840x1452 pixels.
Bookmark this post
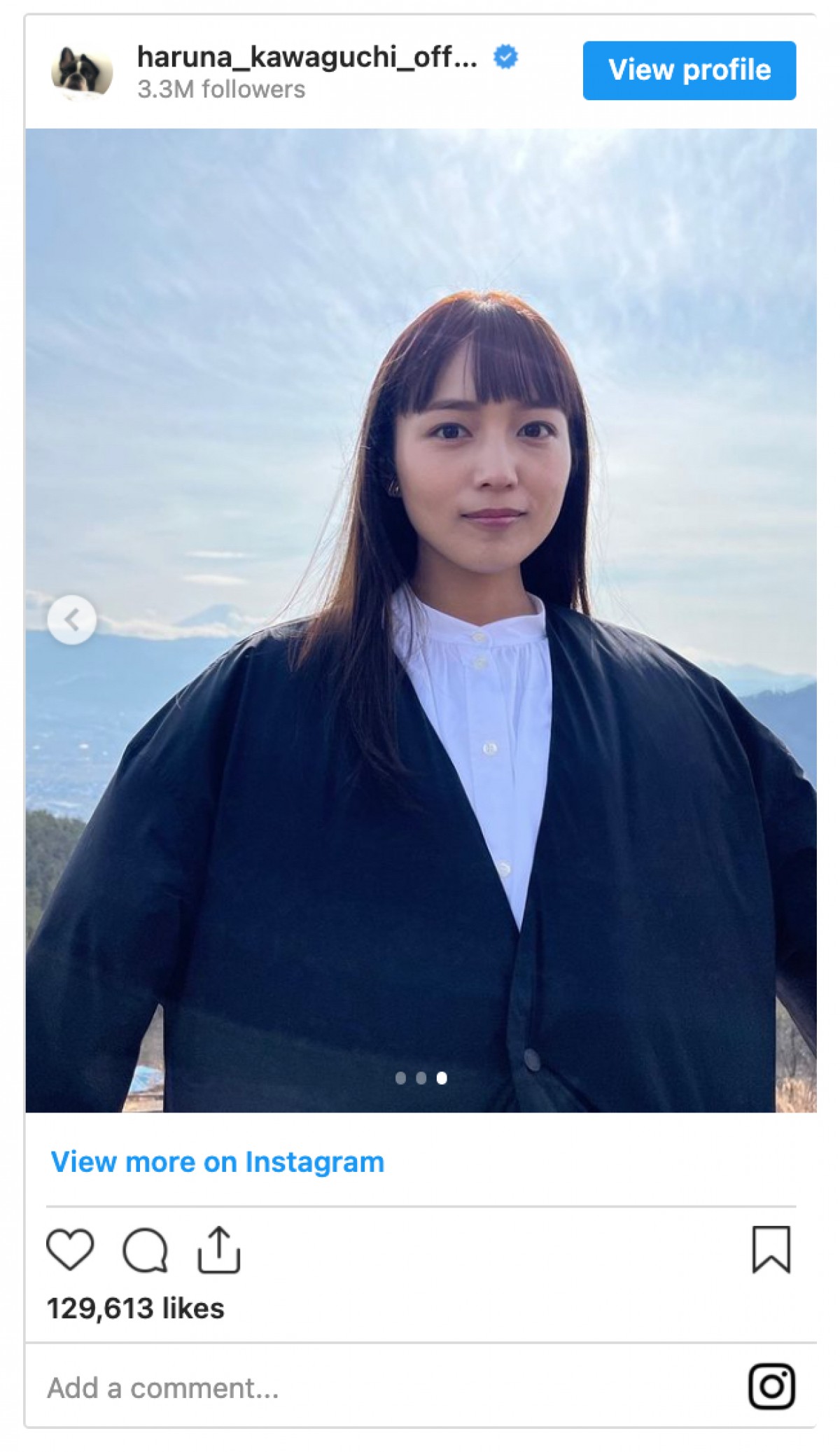771,1250
